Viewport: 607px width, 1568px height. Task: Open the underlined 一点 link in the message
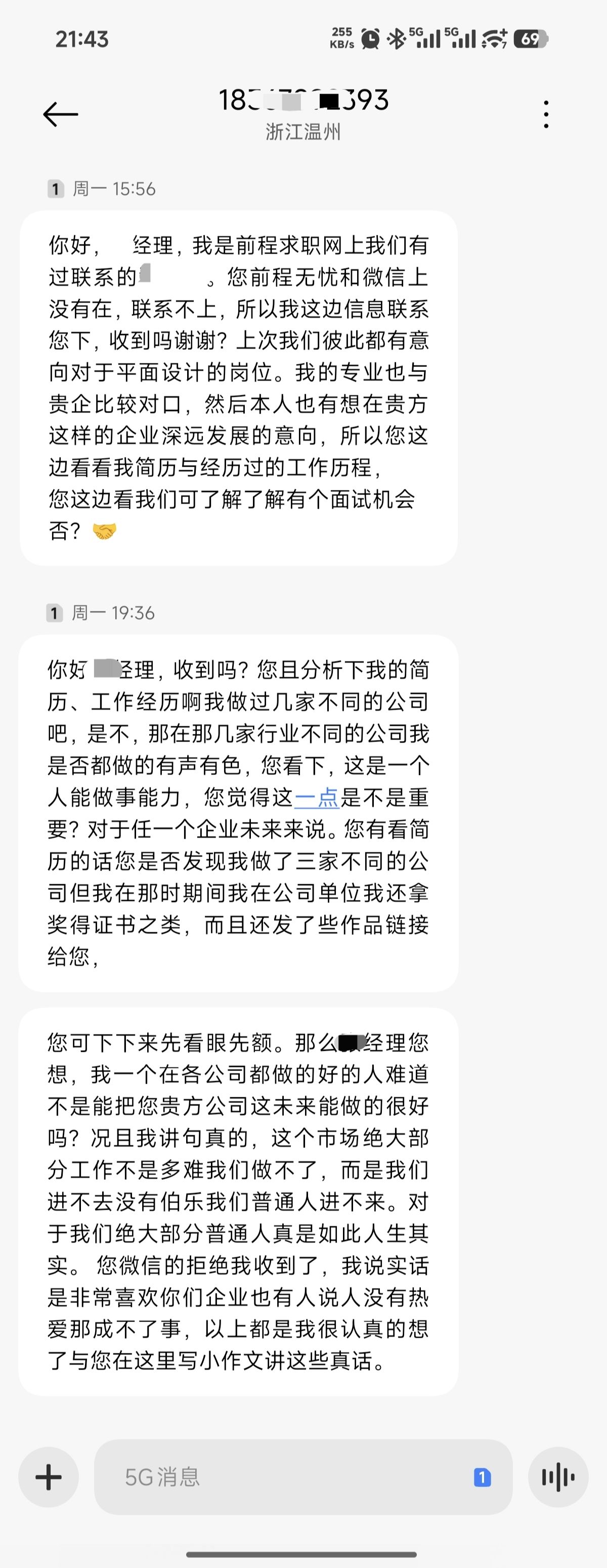[317, 798]
